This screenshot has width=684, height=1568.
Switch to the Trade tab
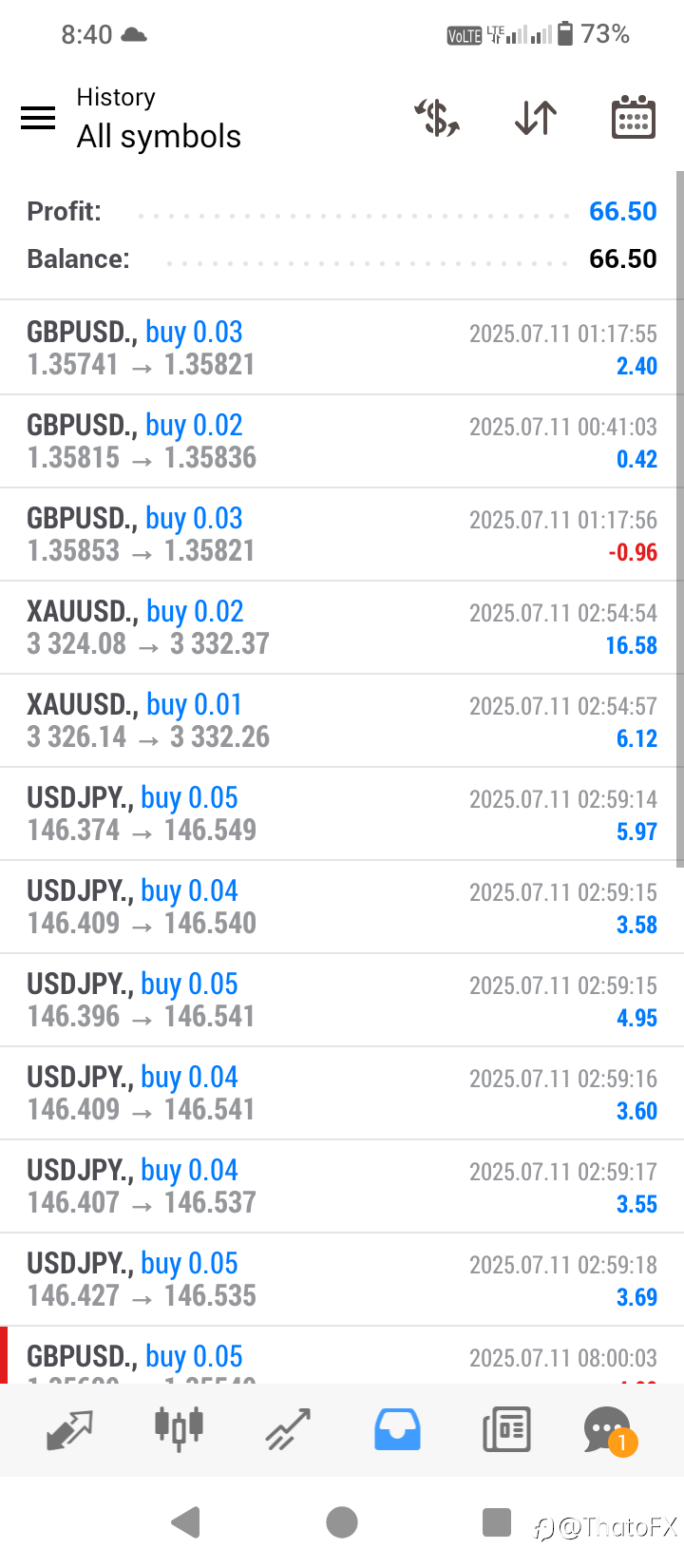[288, 1429]
